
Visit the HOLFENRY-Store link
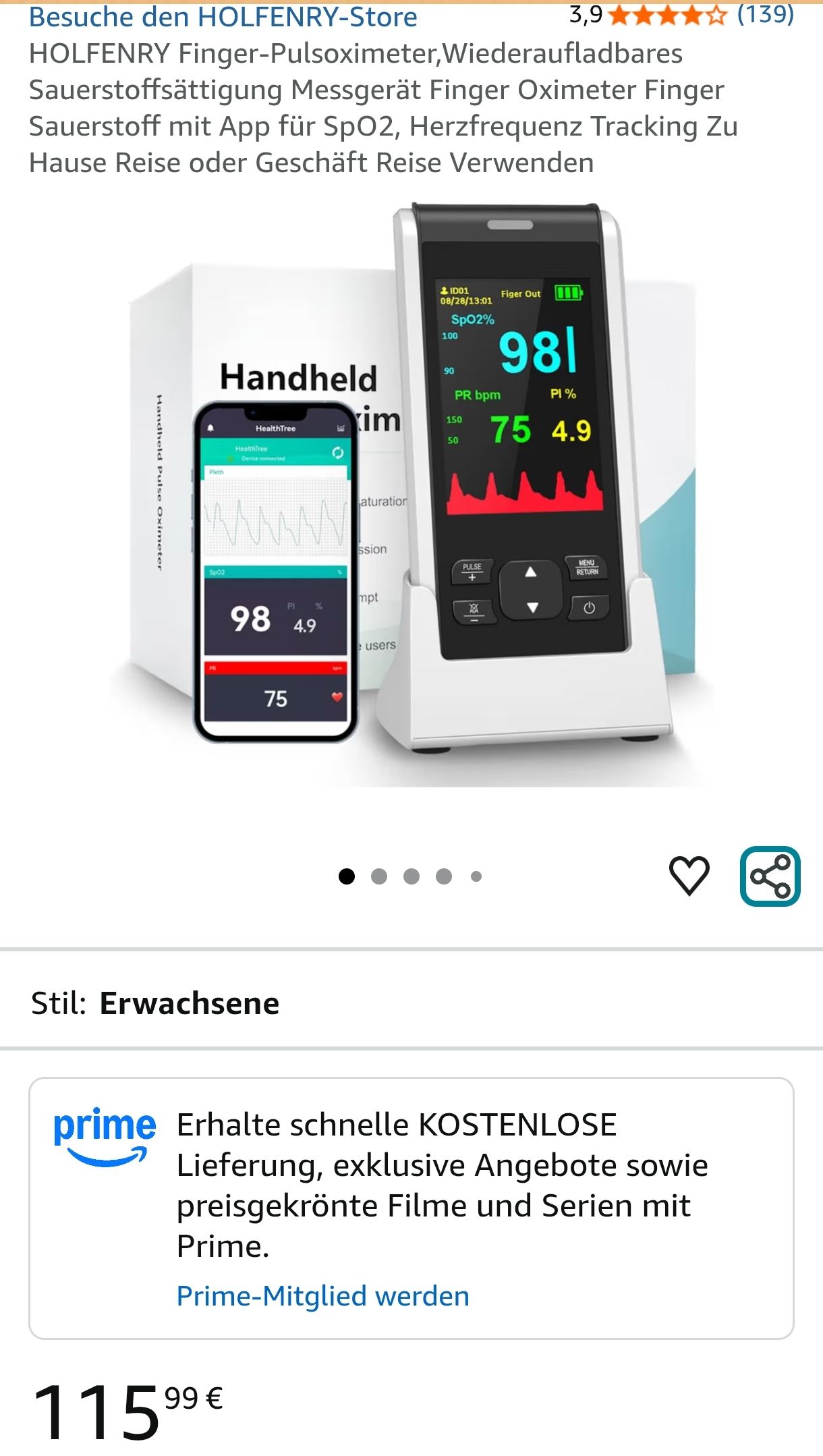223,18
